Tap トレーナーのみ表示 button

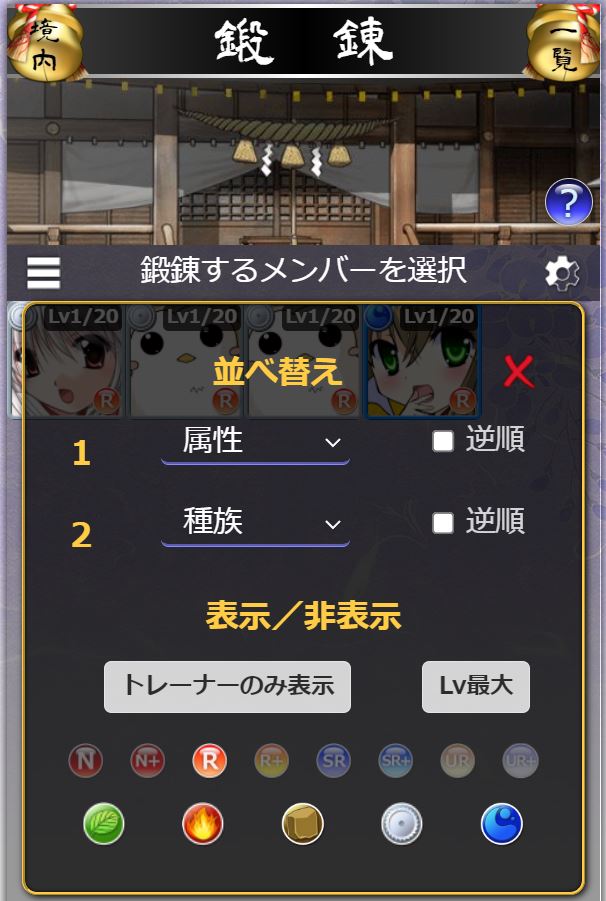pyautogui.click(x=227, y=686)
